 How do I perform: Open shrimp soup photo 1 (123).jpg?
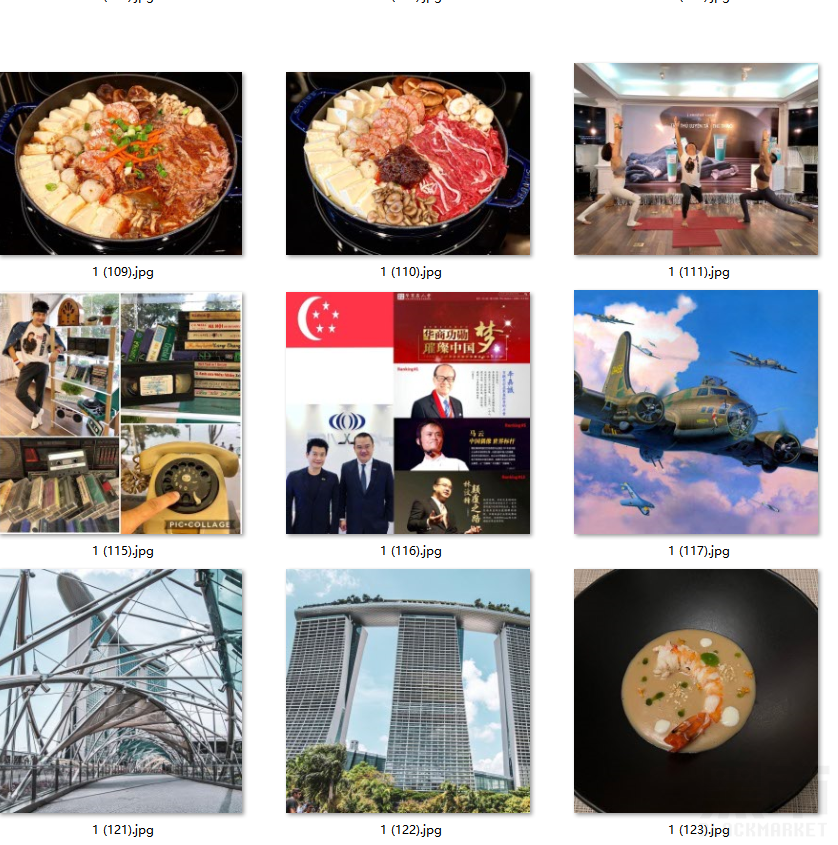pyautogui.click(x=696, y=691)
